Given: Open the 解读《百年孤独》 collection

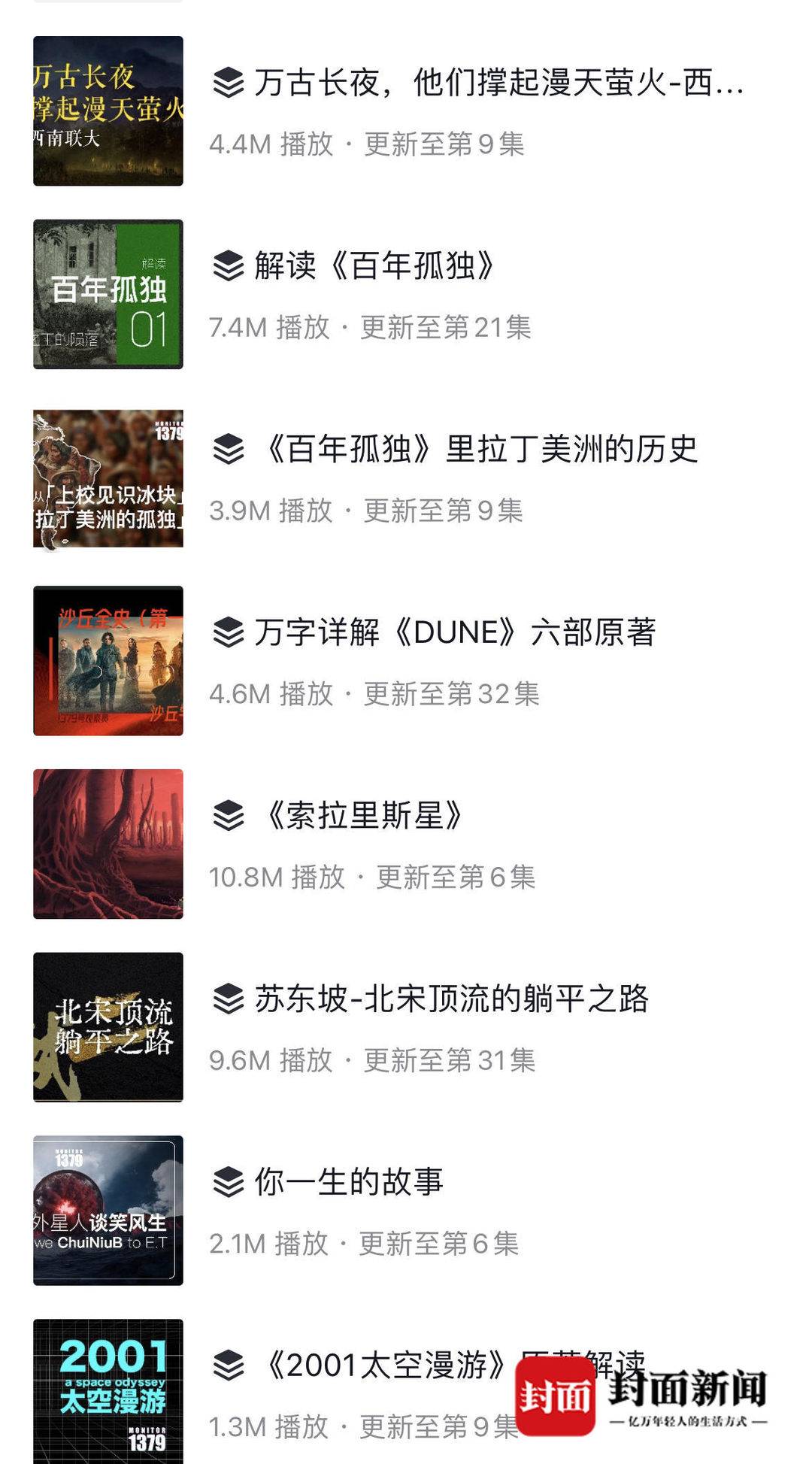Looking at the screenshot, I should 374,266.
